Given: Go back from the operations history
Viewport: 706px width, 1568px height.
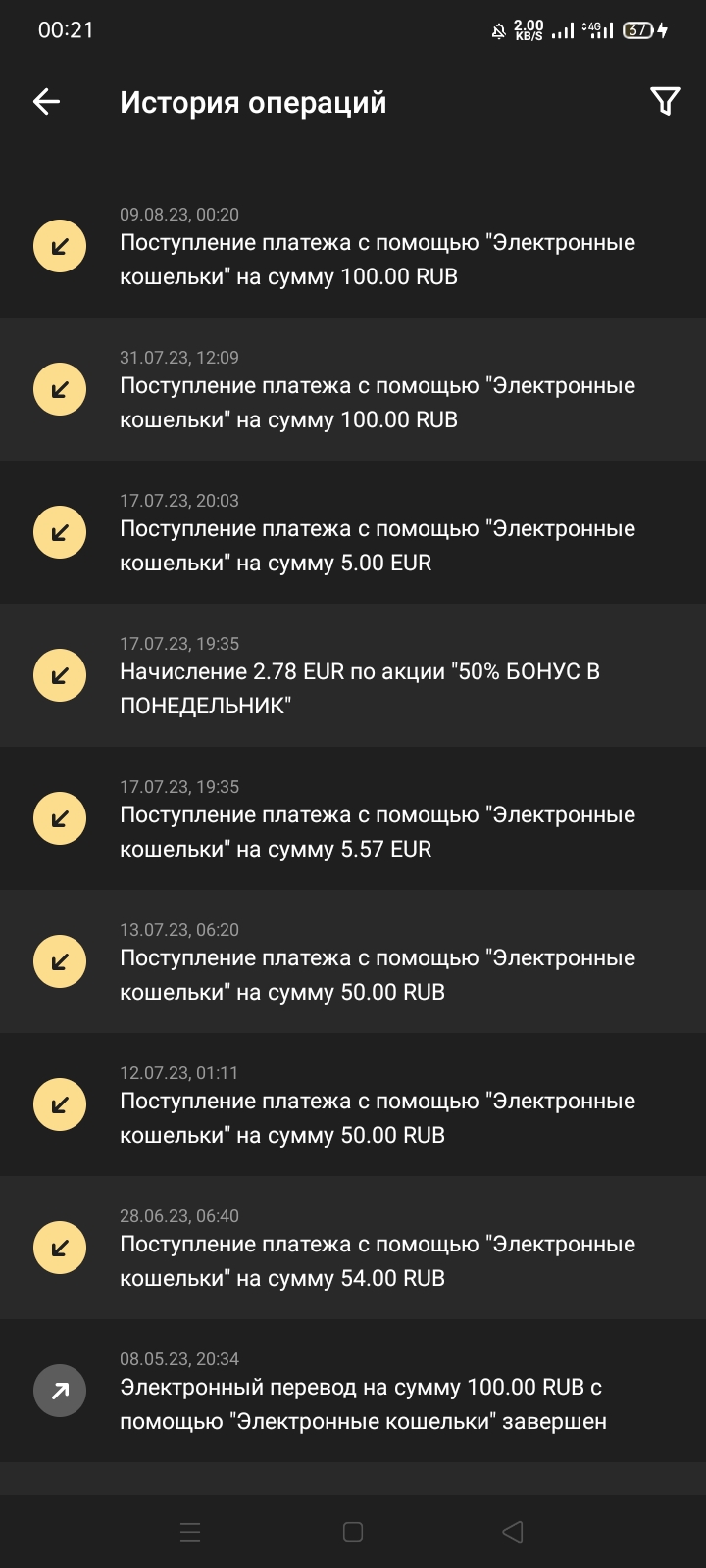Looking at the screenshot, I should point(47,102).
